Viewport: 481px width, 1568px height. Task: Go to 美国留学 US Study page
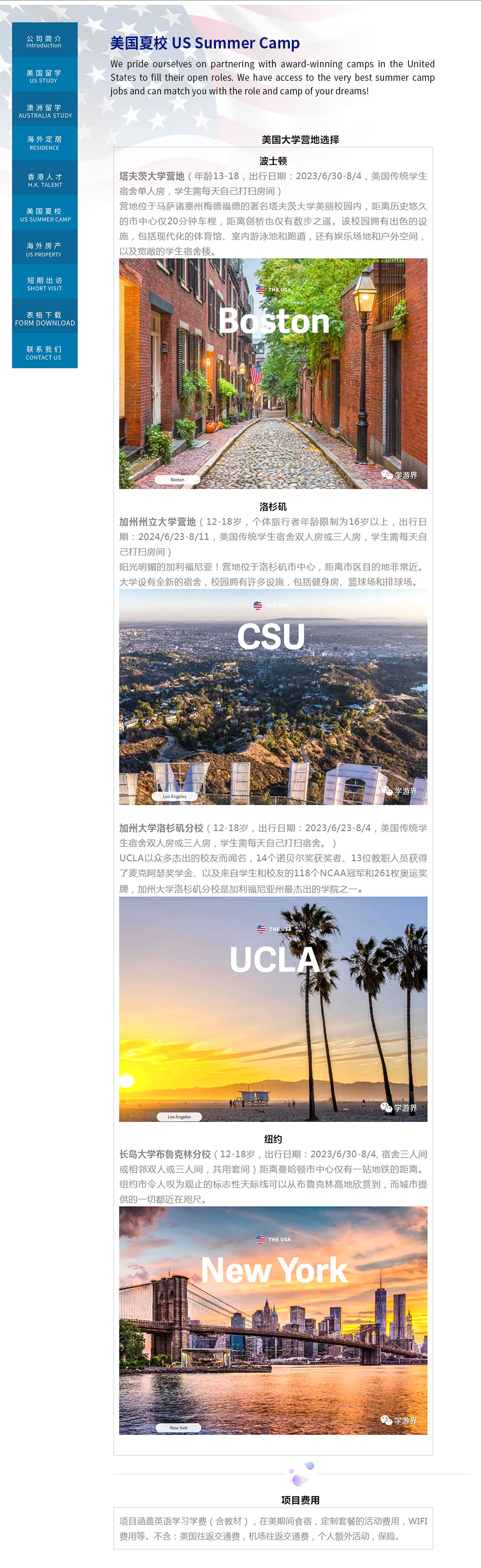[45, 76]
